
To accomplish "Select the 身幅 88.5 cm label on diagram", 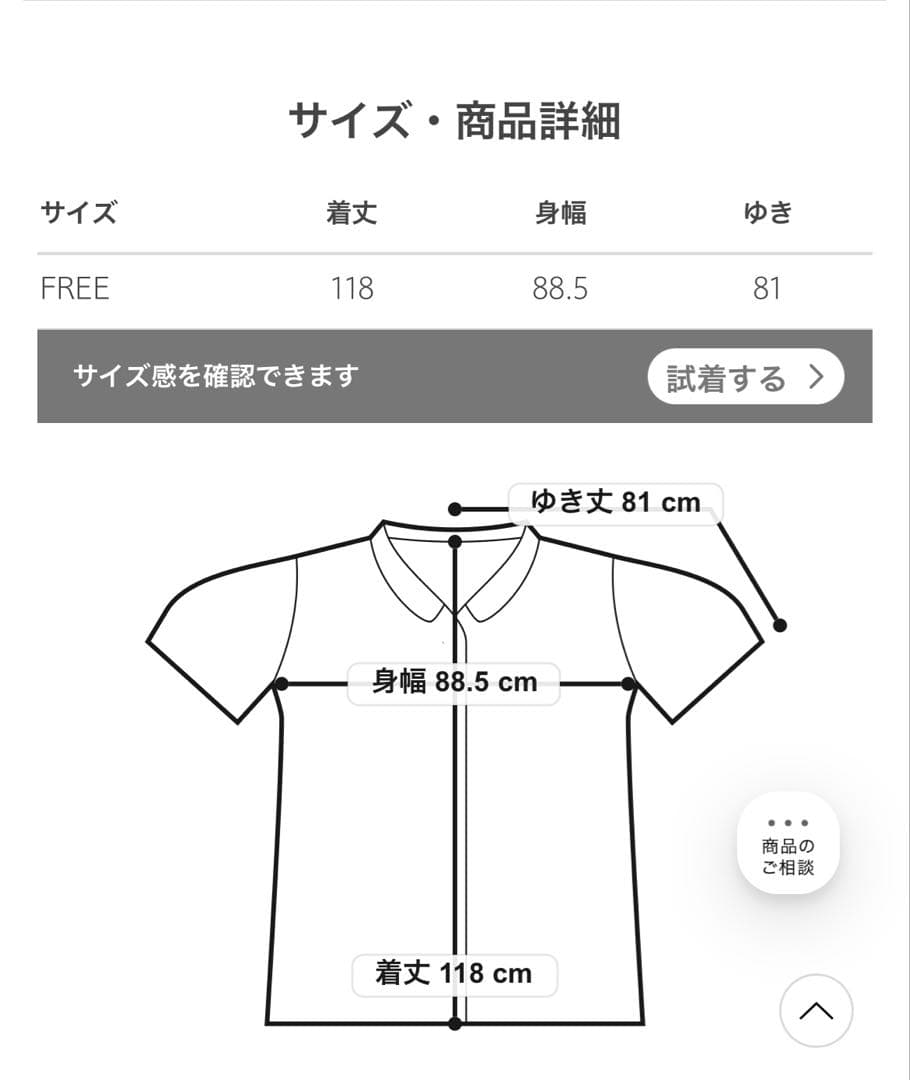I will tap(455, 683).
